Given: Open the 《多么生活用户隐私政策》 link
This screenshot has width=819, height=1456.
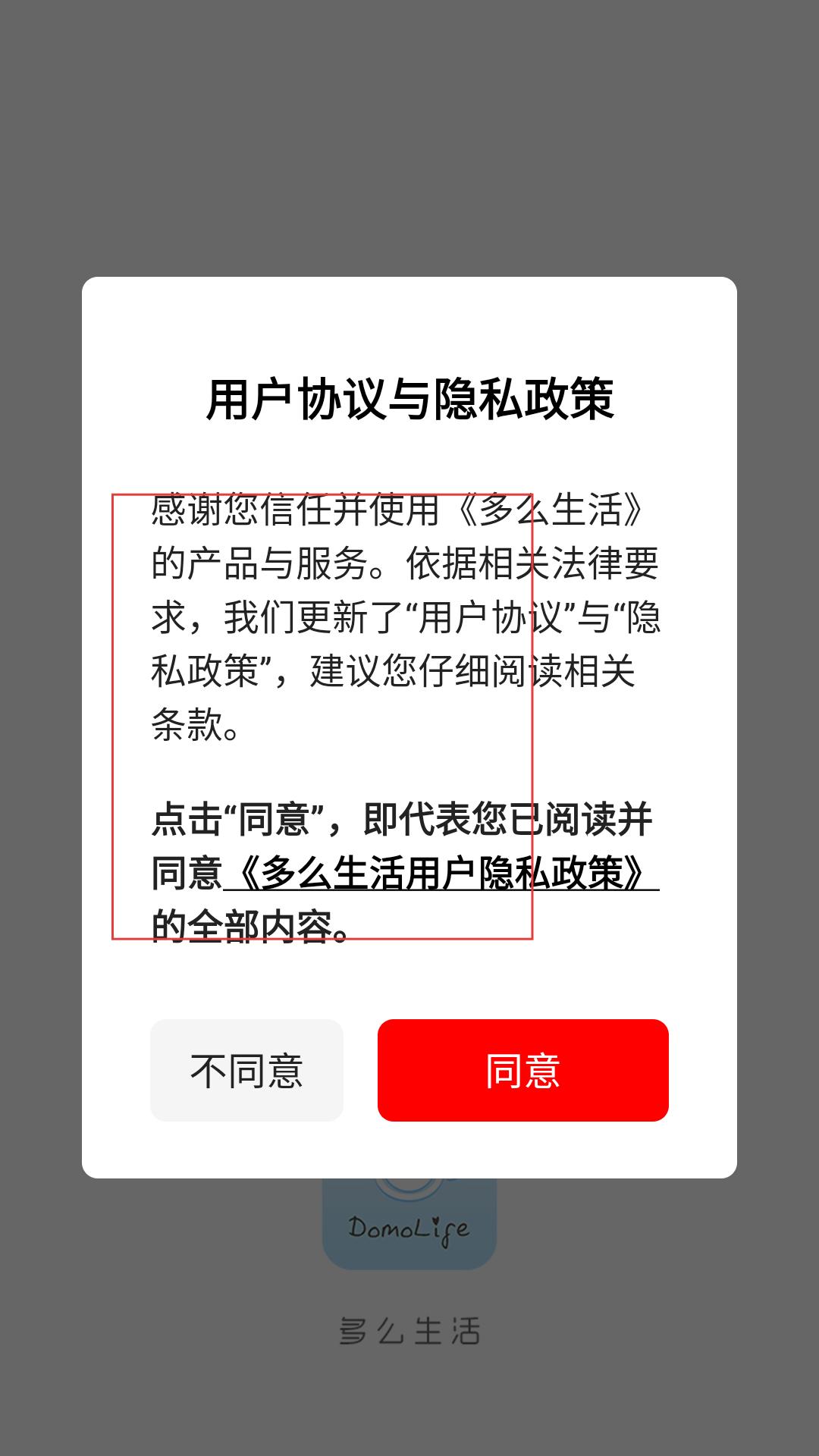Looking at the screenshot, I should point(440,874).
